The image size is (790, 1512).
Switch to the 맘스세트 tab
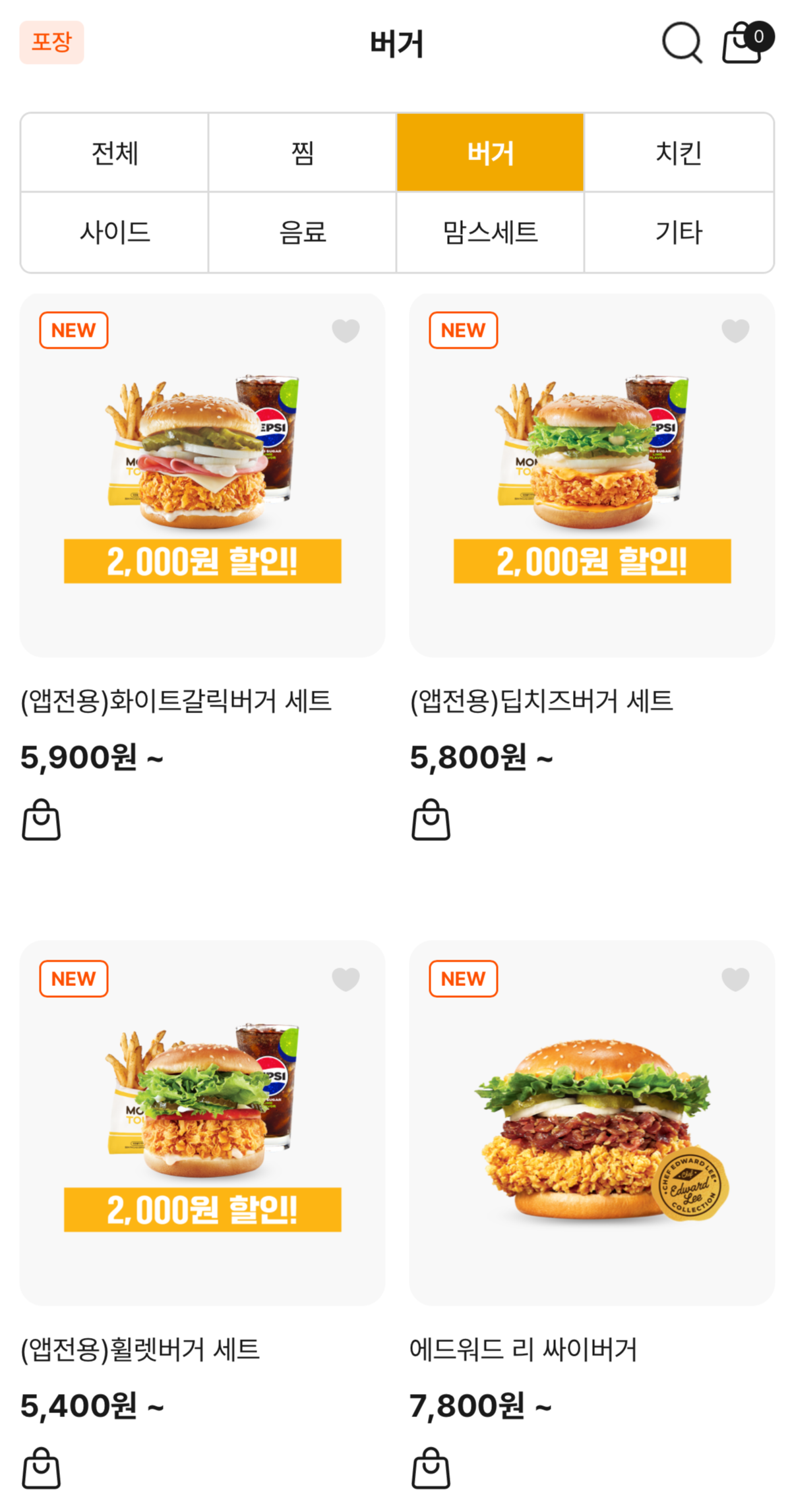pyautogui.click(x=490, y=232)
